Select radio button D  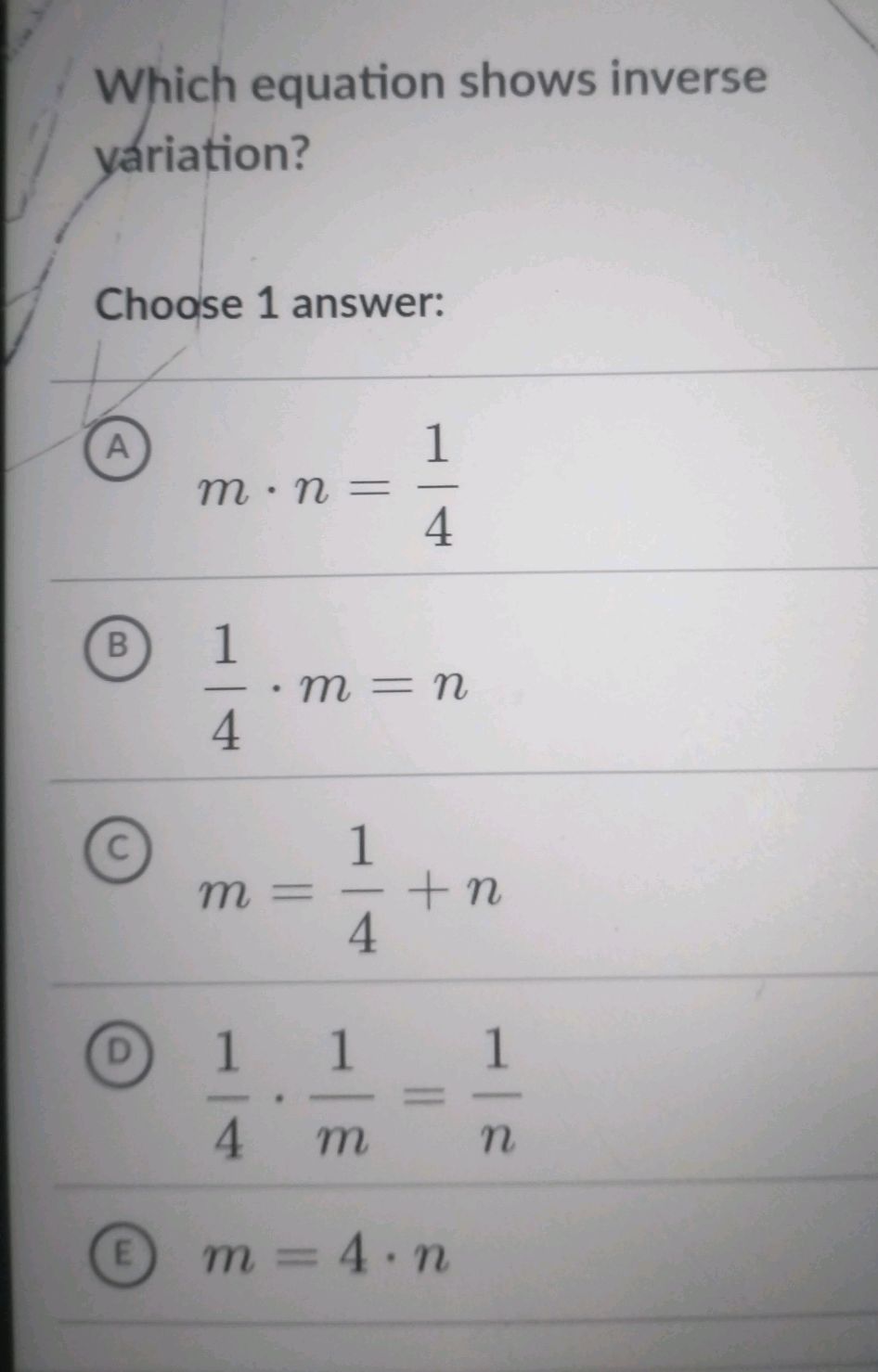click(122, 1053)
